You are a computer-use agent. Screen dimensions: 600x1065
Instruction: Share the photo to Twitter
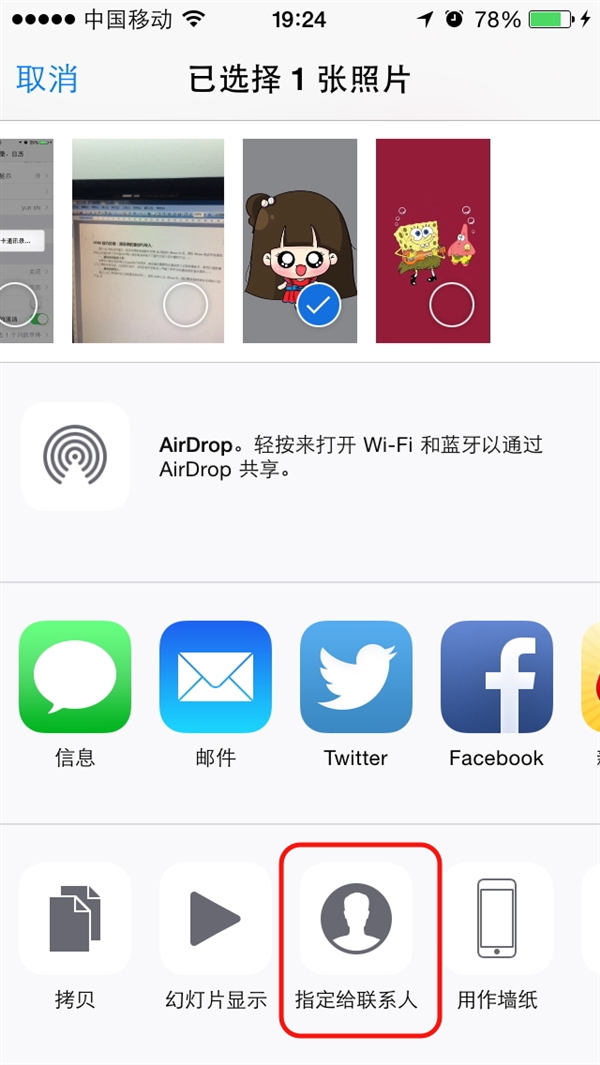coord(356,677)
